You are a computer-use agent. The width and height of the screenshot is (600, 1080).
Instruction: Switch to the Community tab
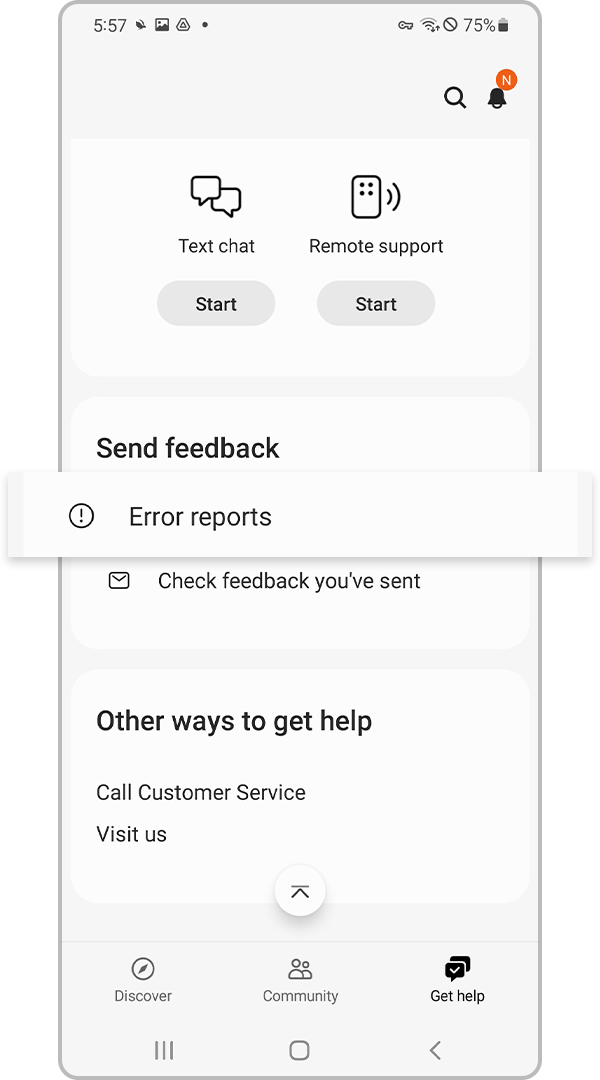tap(300, 980)
